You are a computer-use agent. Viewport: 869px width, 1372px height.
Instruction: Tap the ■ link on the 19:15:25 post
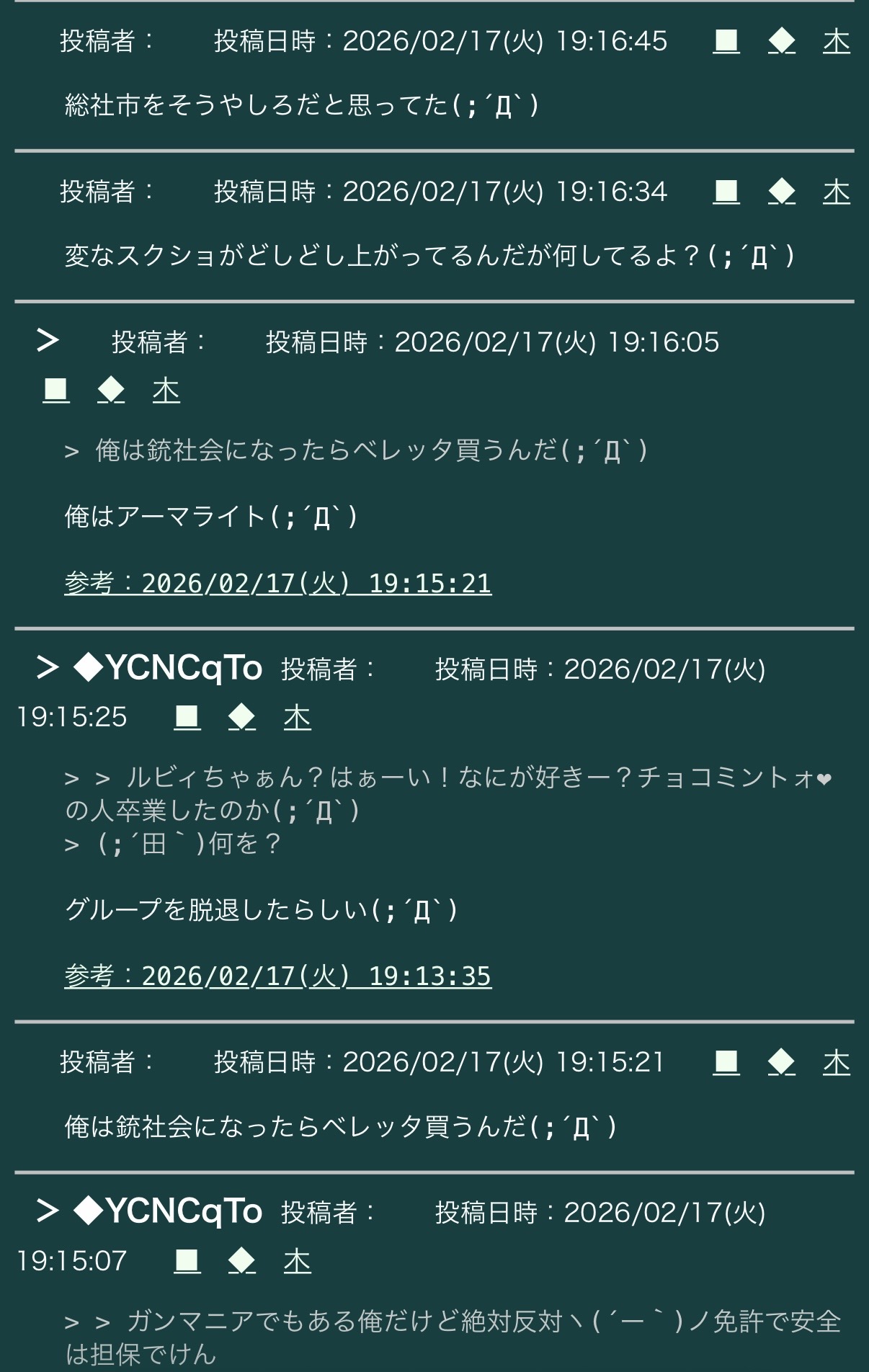[x=187, y=718]
